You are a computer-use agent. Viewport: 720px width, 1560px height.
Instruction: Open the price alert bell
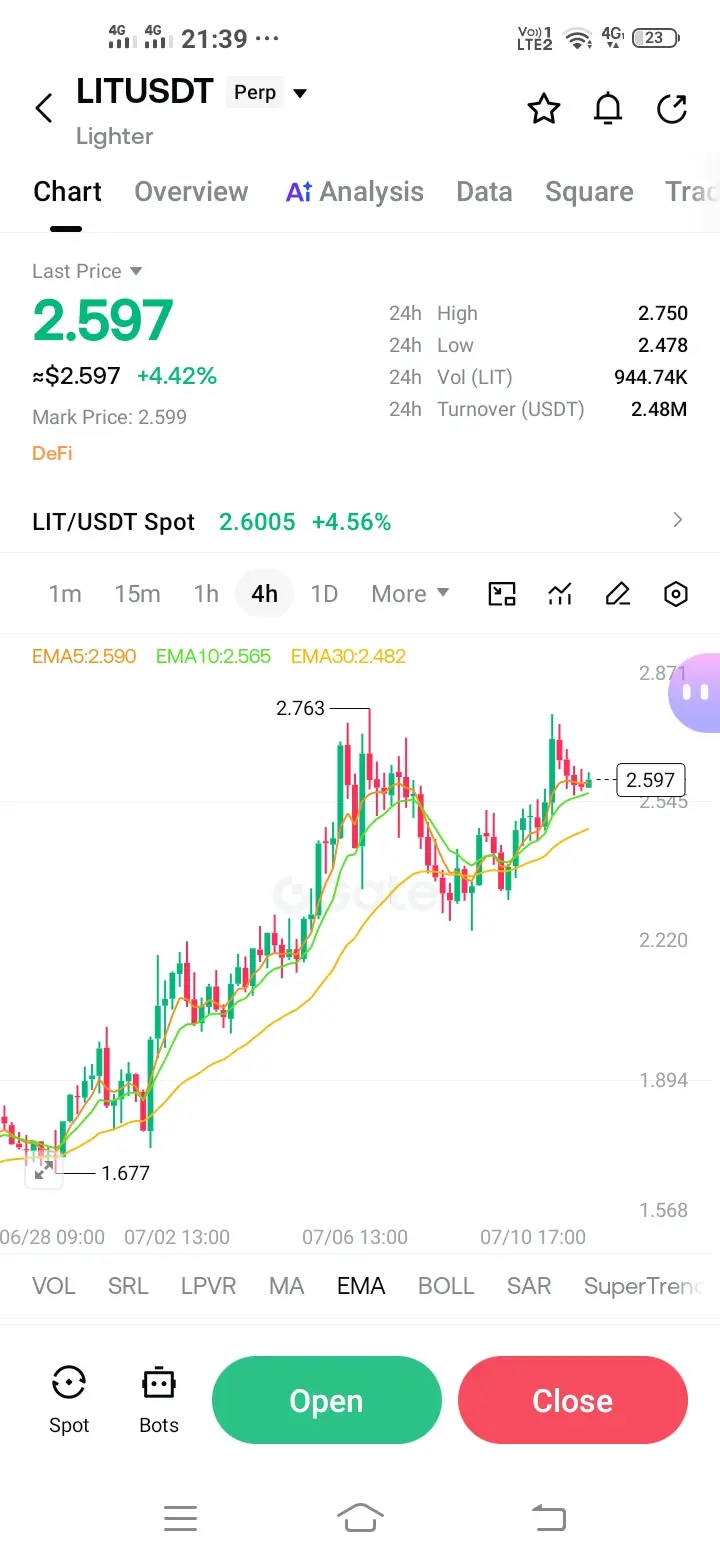click(x=608, y=108)
